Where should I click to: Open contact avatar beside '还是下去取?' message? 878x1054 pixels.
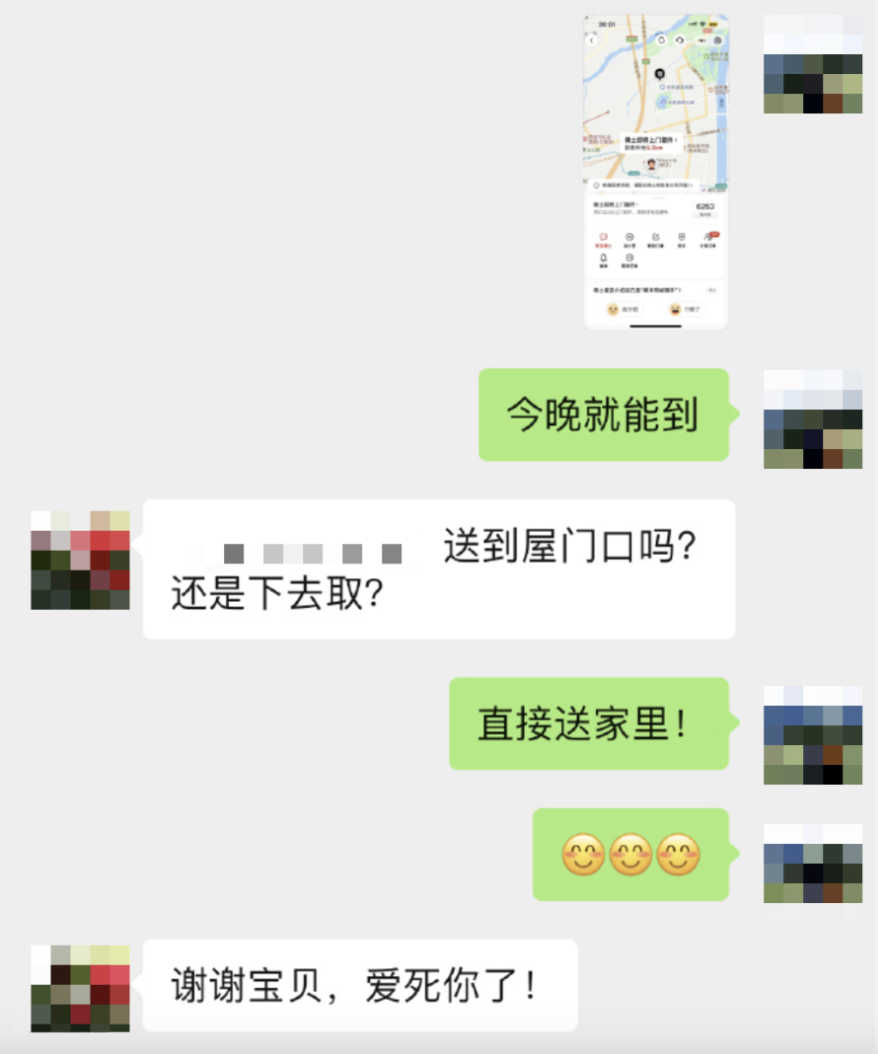[80, 560]
